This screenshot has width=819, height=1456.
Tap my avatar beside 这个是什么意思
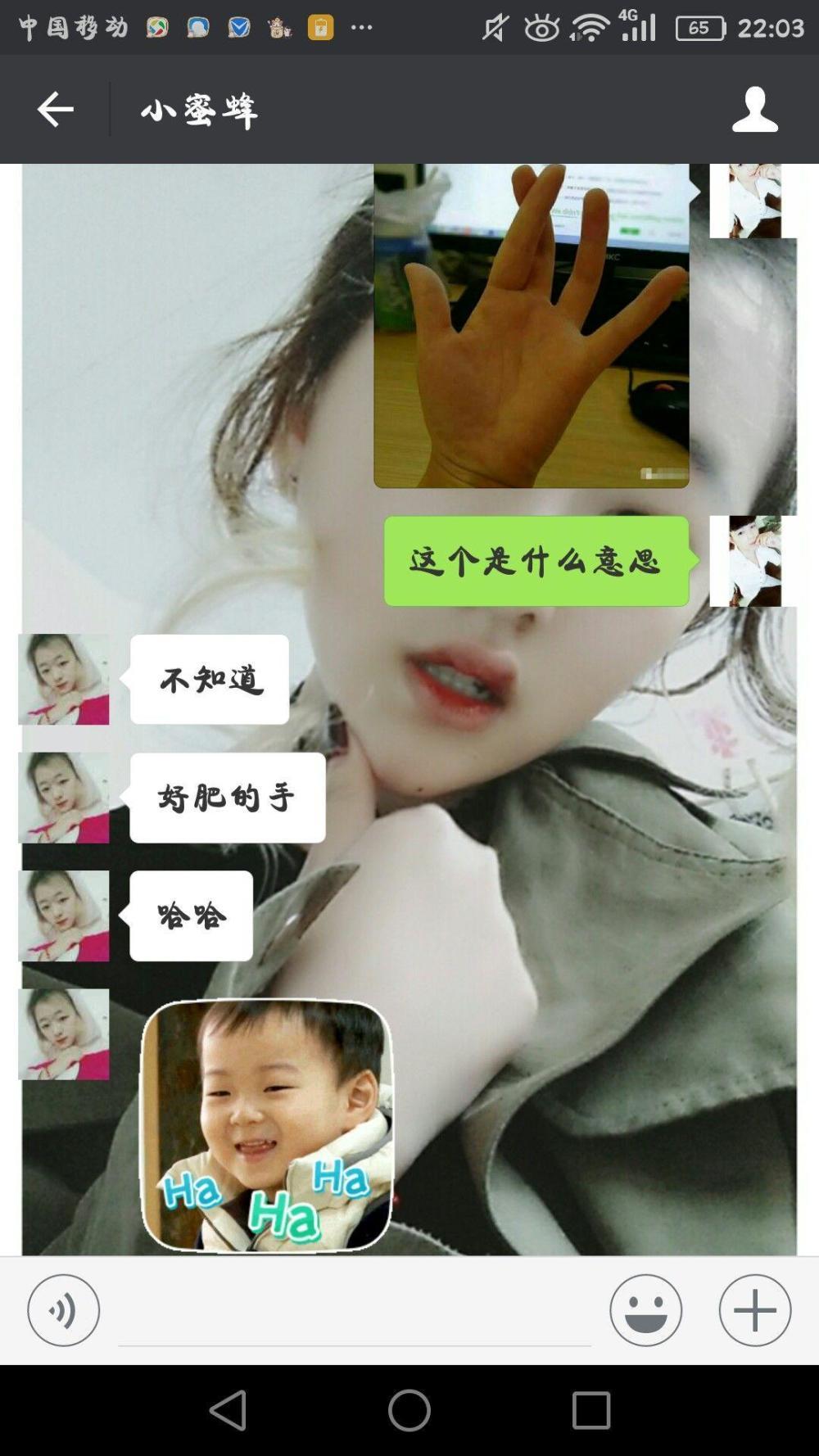point(747,561)
